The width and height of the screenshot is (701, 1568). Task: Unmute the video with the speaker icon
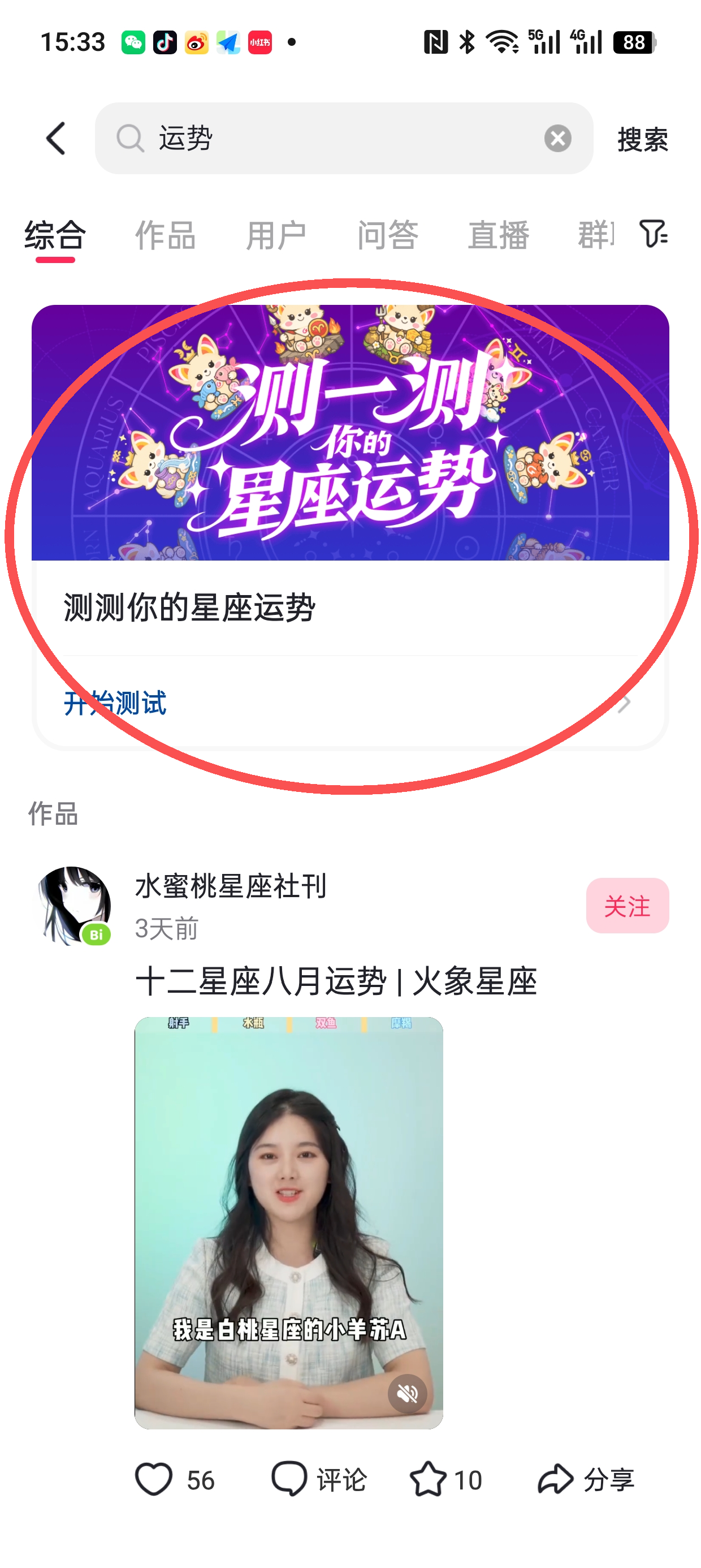(407, 1393)
